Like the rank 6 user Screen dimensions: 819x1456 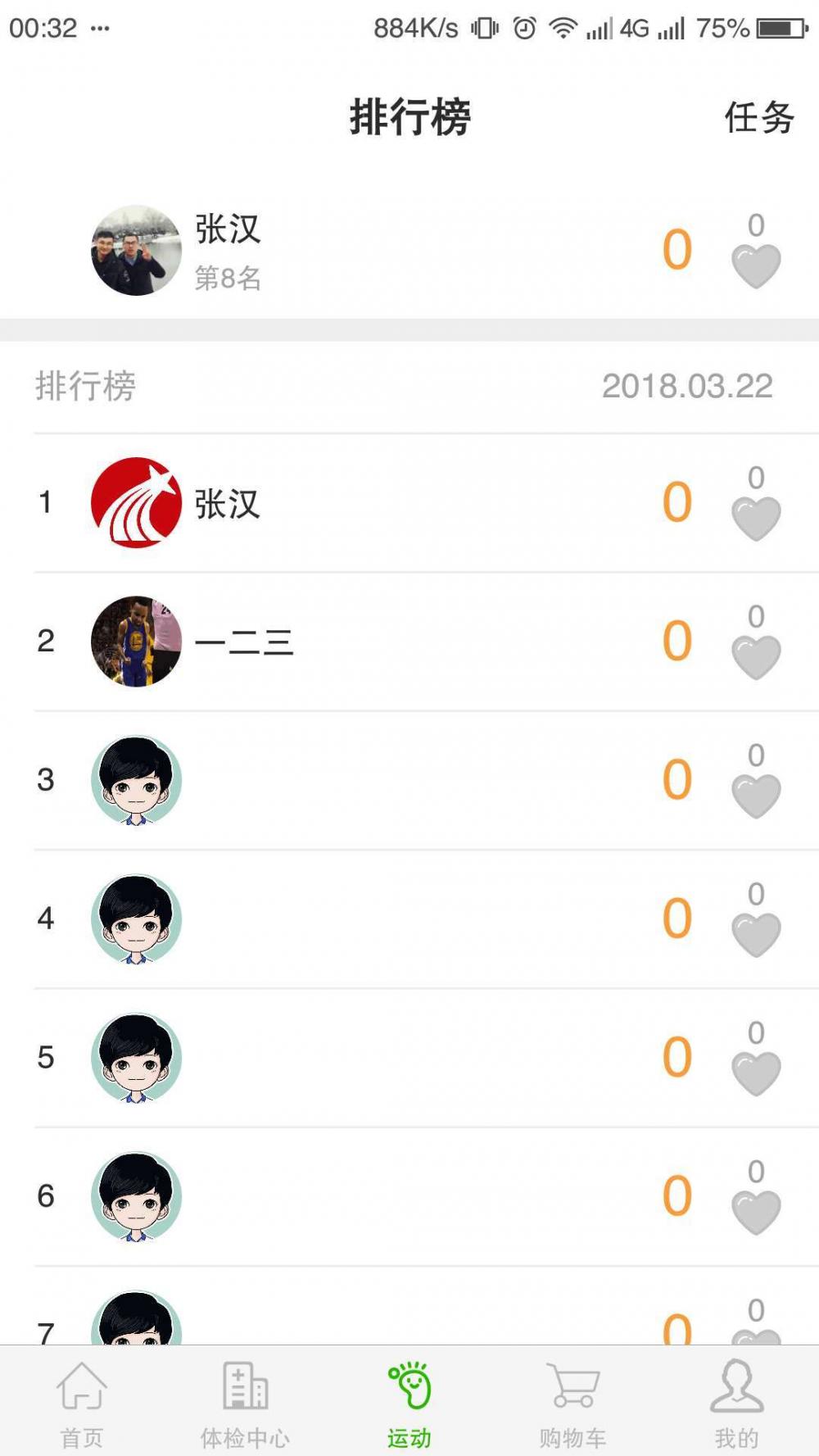(x=755, y=1211)
